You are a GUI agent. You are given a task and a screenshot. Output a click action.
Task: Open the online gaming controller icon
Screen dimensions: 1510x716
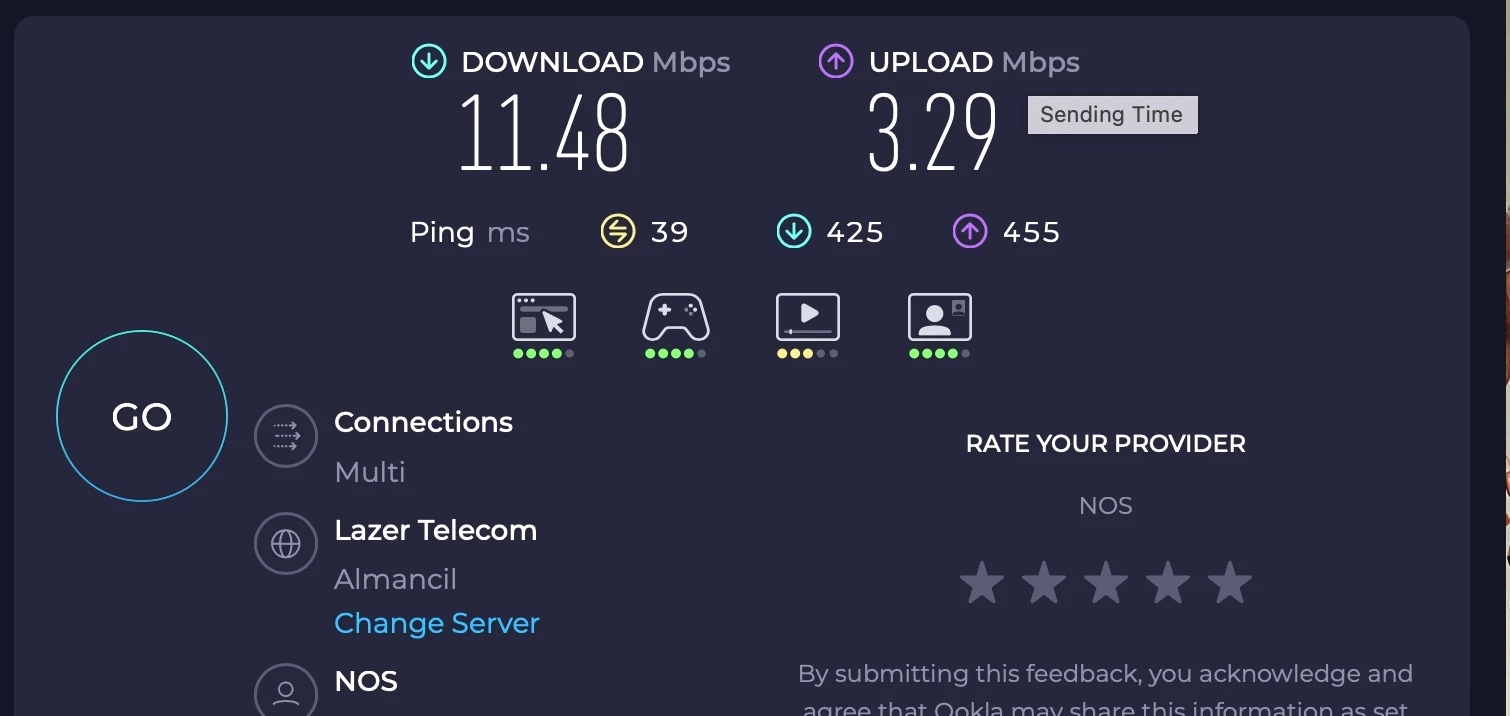[x=676, y=318]
